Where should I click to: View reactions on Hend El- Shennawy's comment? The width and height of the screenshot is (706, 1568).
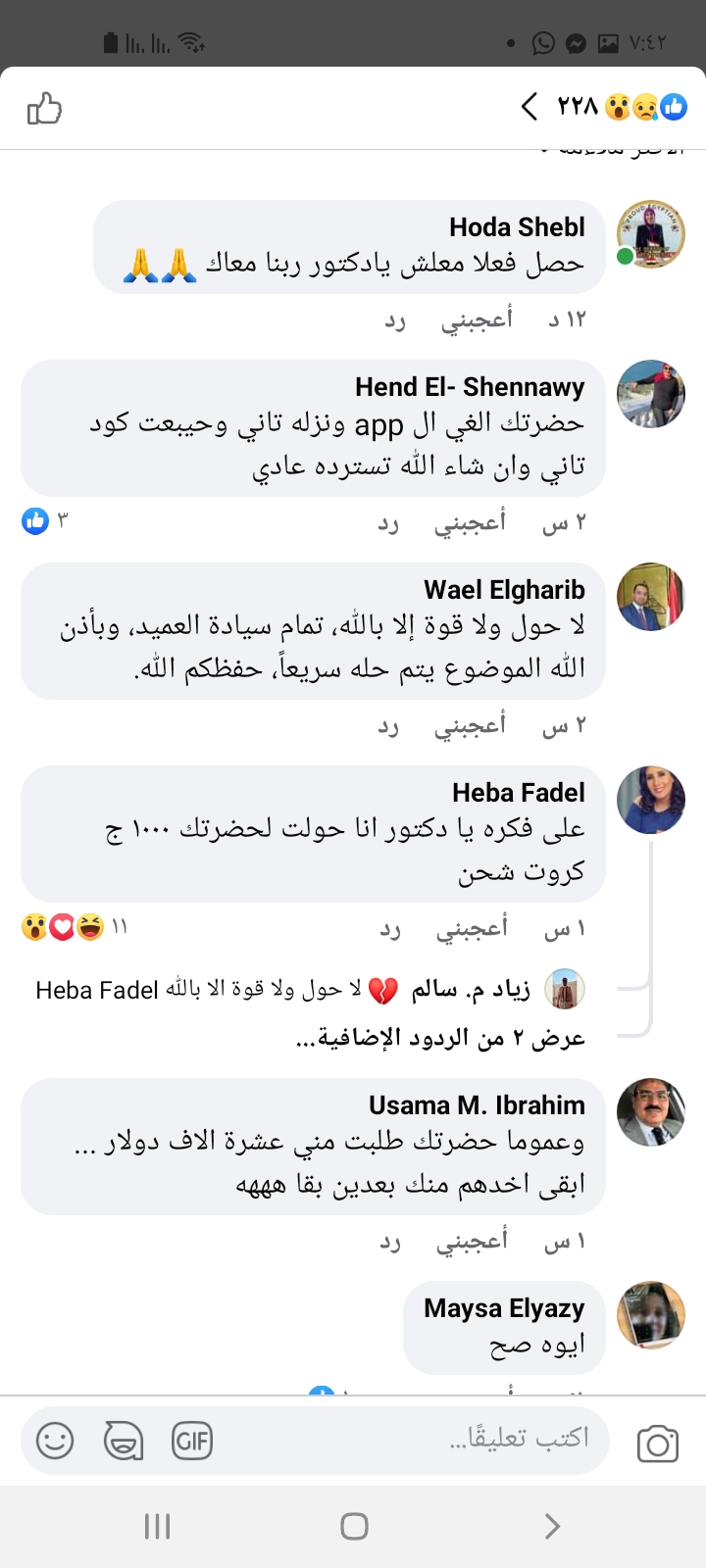point(41,521)
